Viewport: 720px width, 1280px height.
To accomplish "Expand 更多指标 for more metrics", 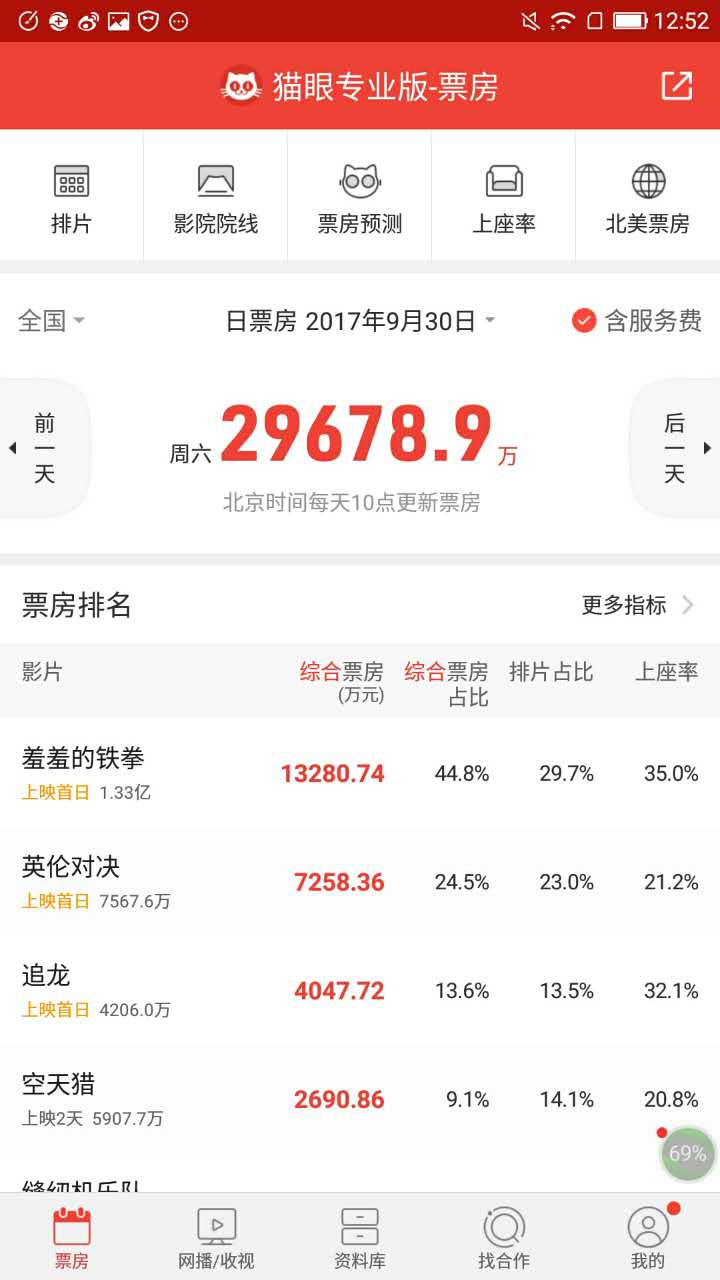I will click(625, 604).
